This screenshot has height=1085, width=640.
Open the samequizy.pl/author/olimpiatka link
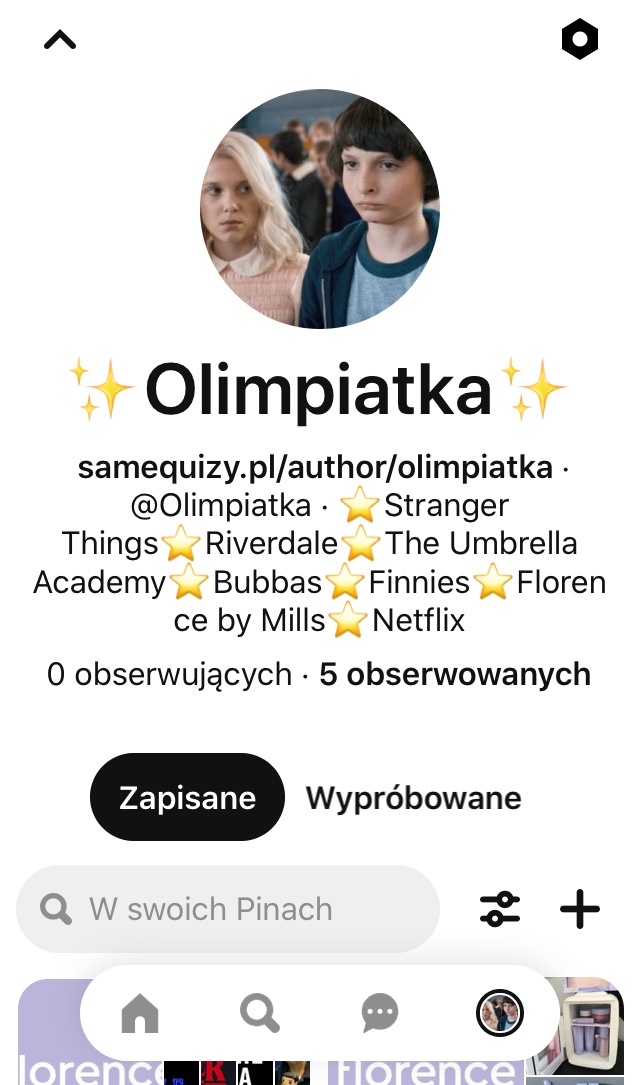point(315,467)
